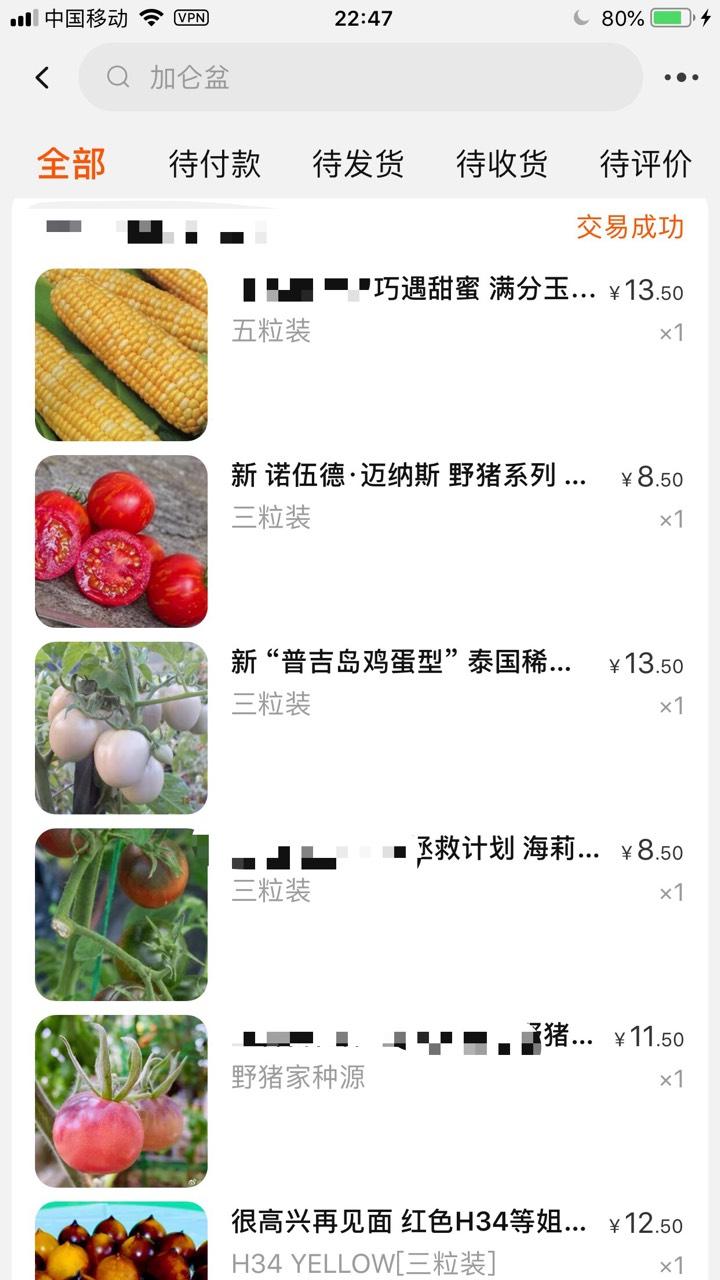Switch to the 待付款 tab
Screen dimensions: 720x1280
215,164
